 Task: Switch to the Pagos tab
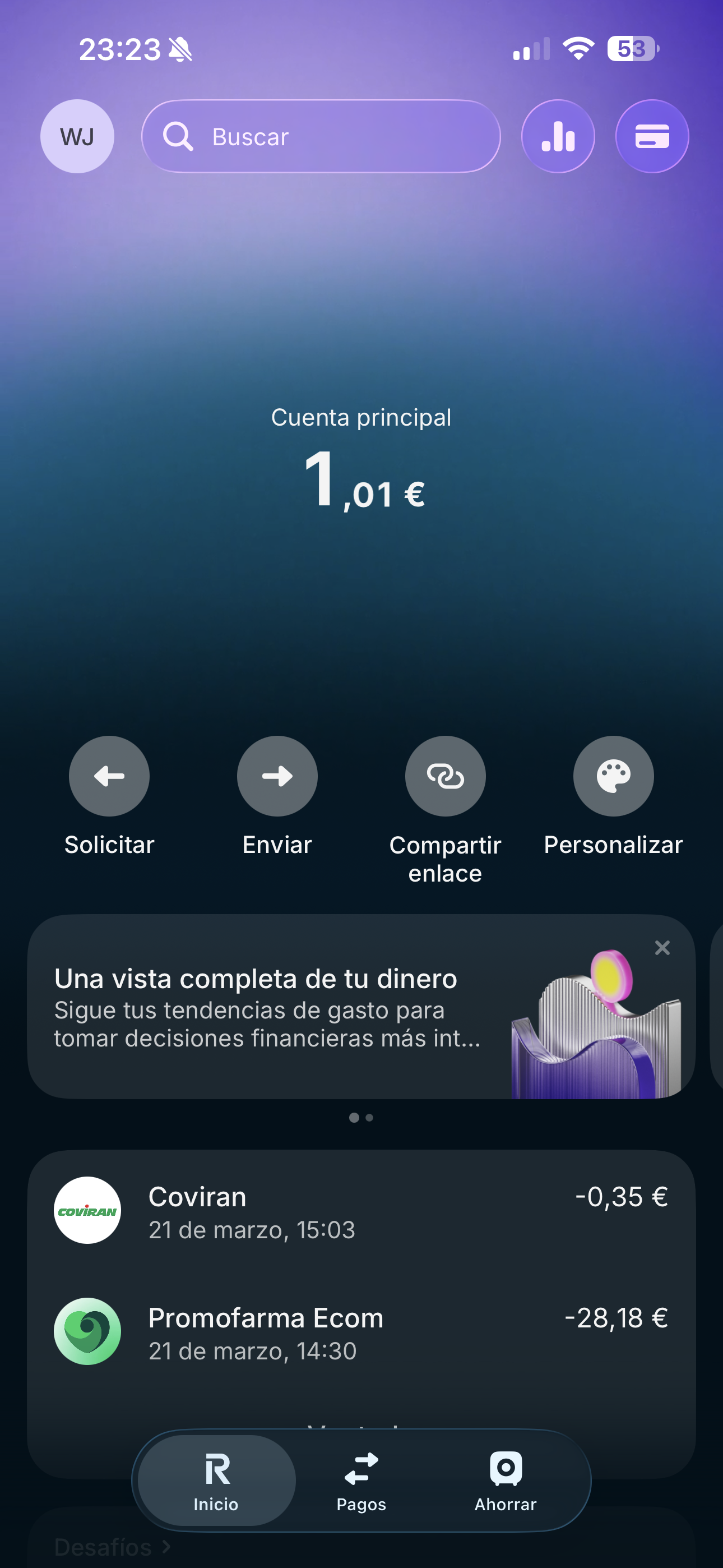(x=361, y=1481)
